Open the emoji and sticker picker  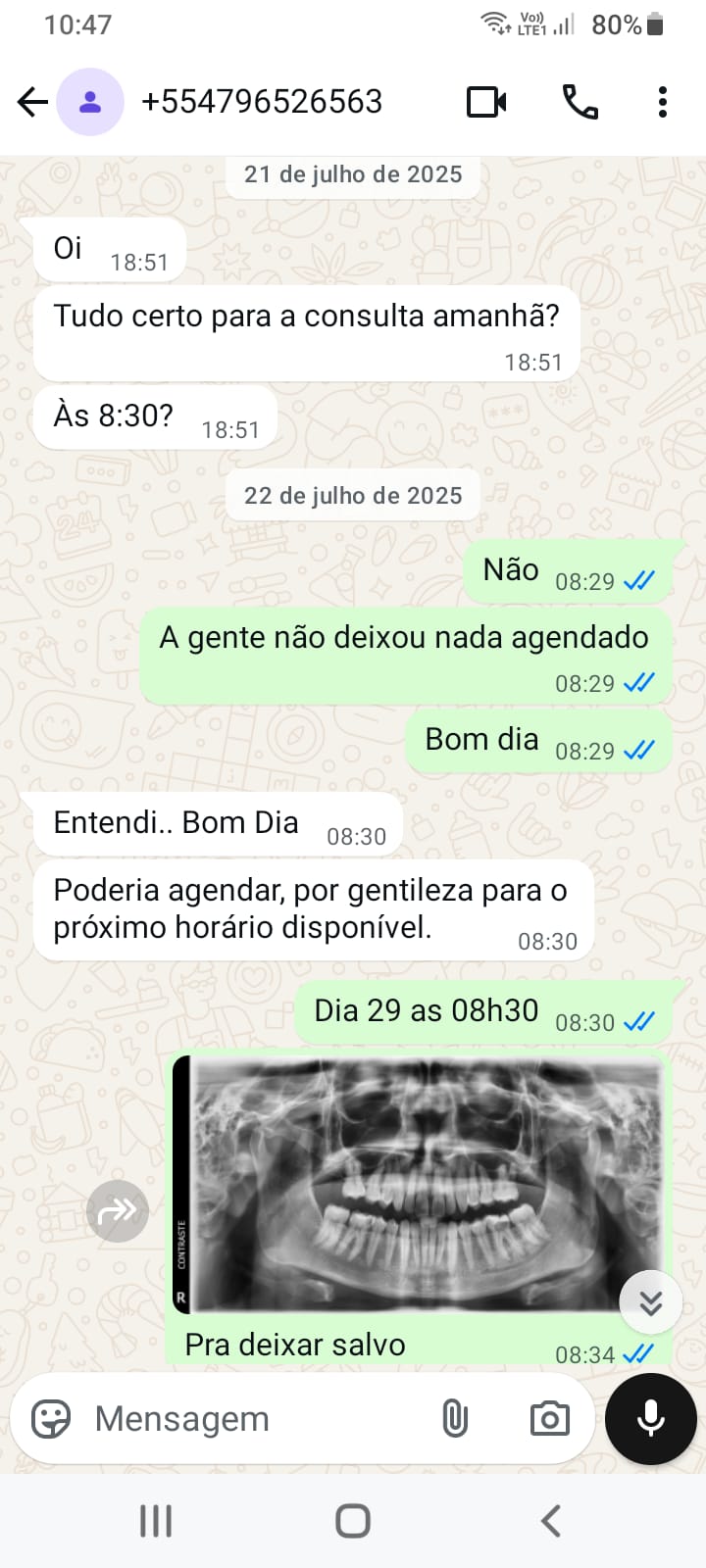pyautogui.click(x=51, y=1419)
